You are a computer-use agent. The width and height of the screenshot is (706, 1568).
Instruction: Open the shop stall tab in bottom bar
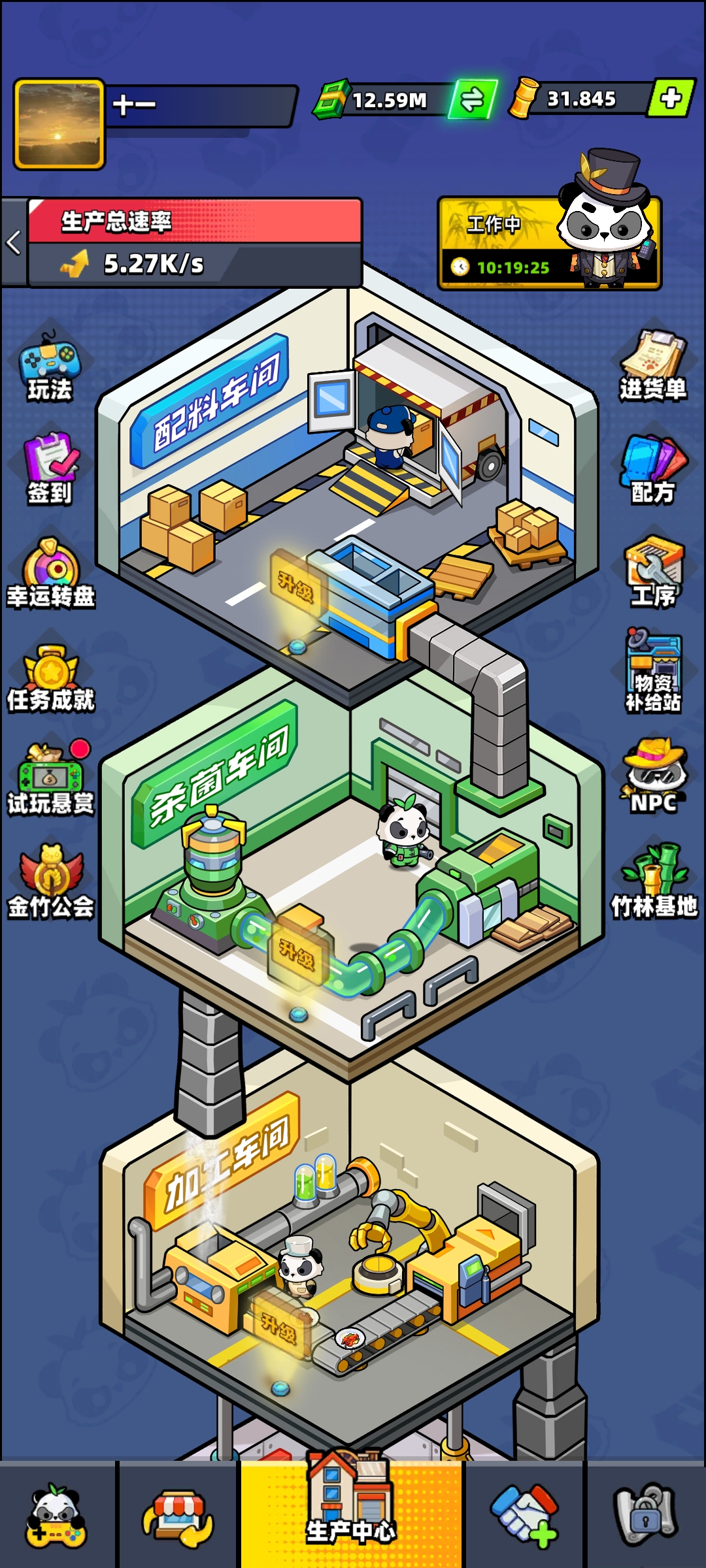tap(178, 1517)
